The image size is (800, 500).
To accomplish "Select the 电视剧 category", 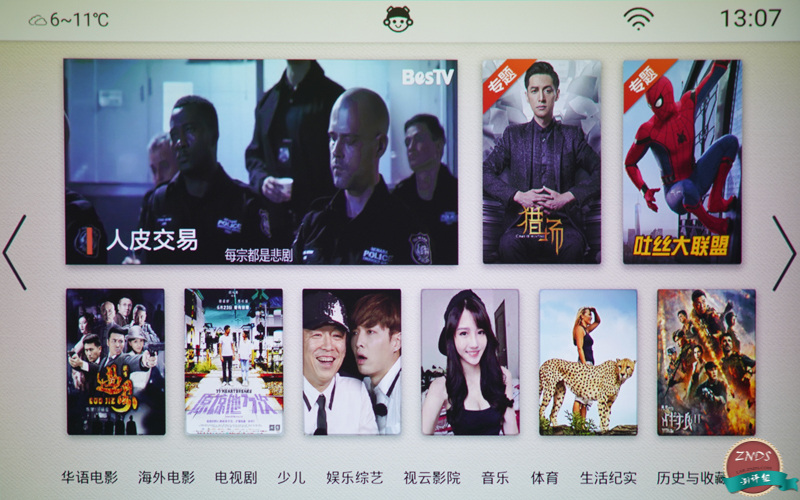I will (x=236, y=478).
